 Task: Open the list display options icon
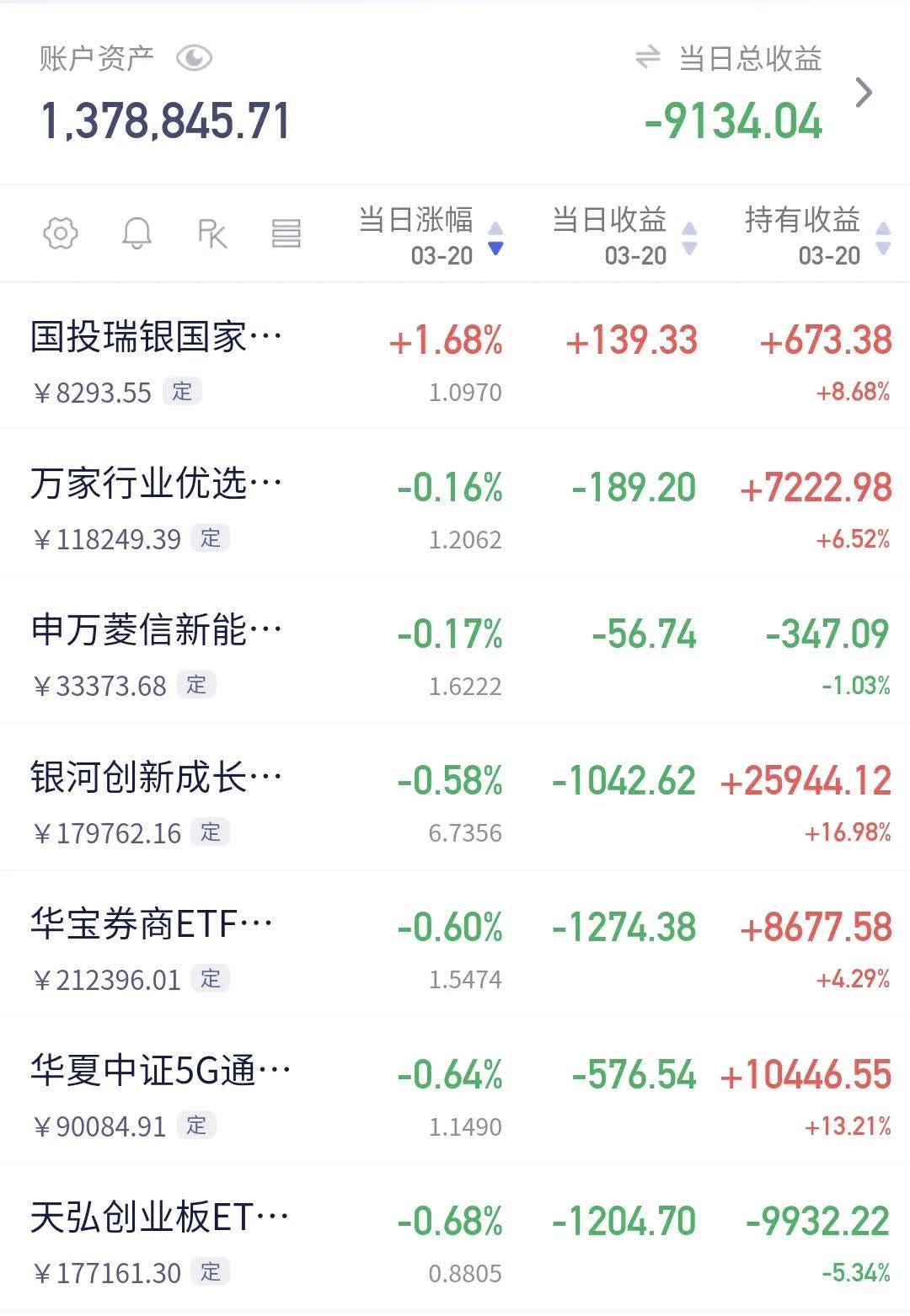286,234
